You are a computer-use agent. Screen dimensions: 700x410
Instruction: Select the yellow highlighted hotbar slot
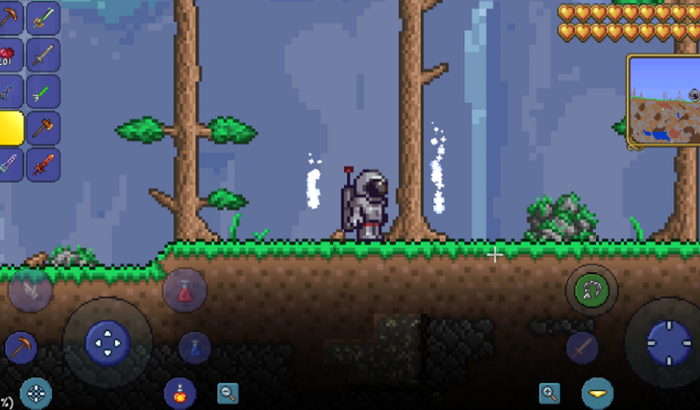pyautogui.click(x=9, y=128)
